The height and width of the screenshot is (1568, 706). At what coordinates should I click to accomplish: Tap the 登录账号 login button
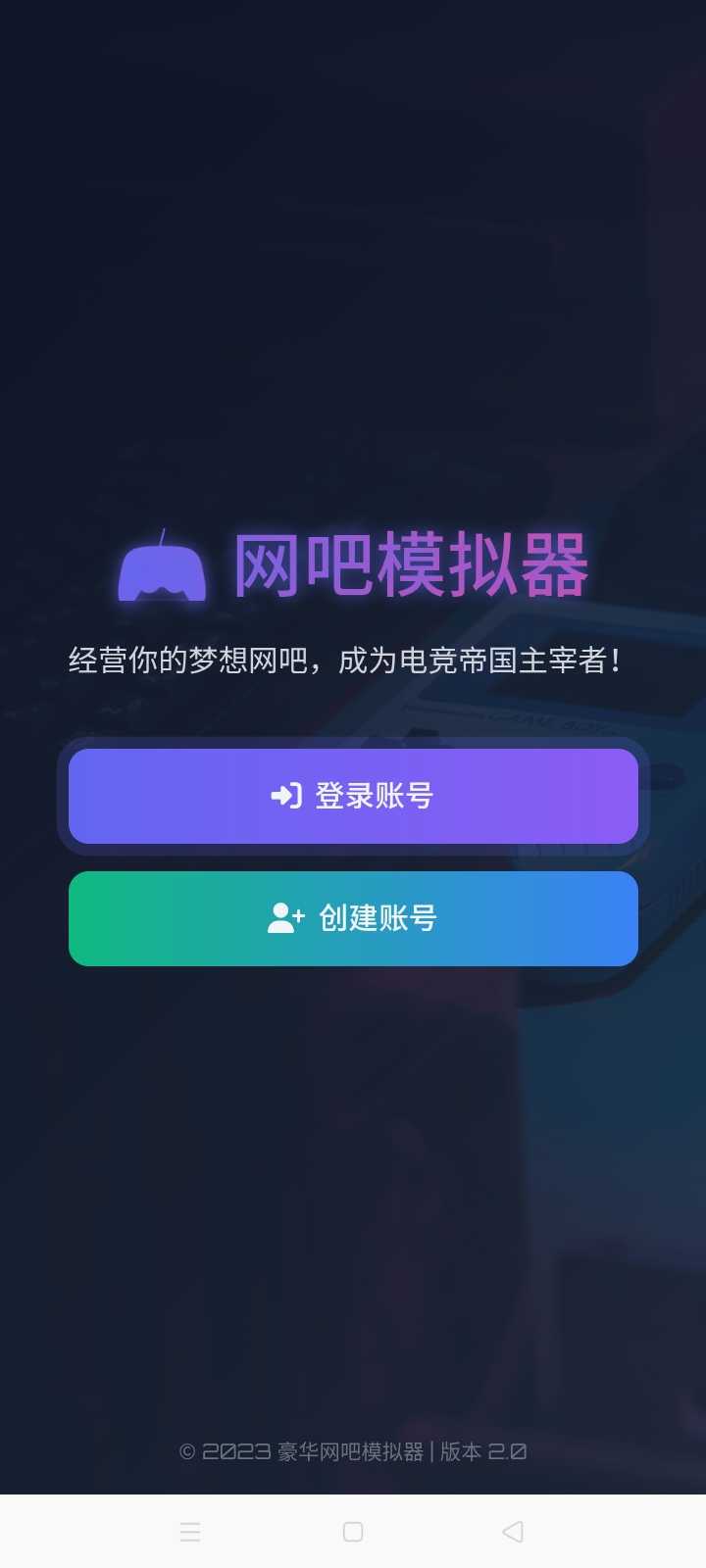click(x=353, y=796)
